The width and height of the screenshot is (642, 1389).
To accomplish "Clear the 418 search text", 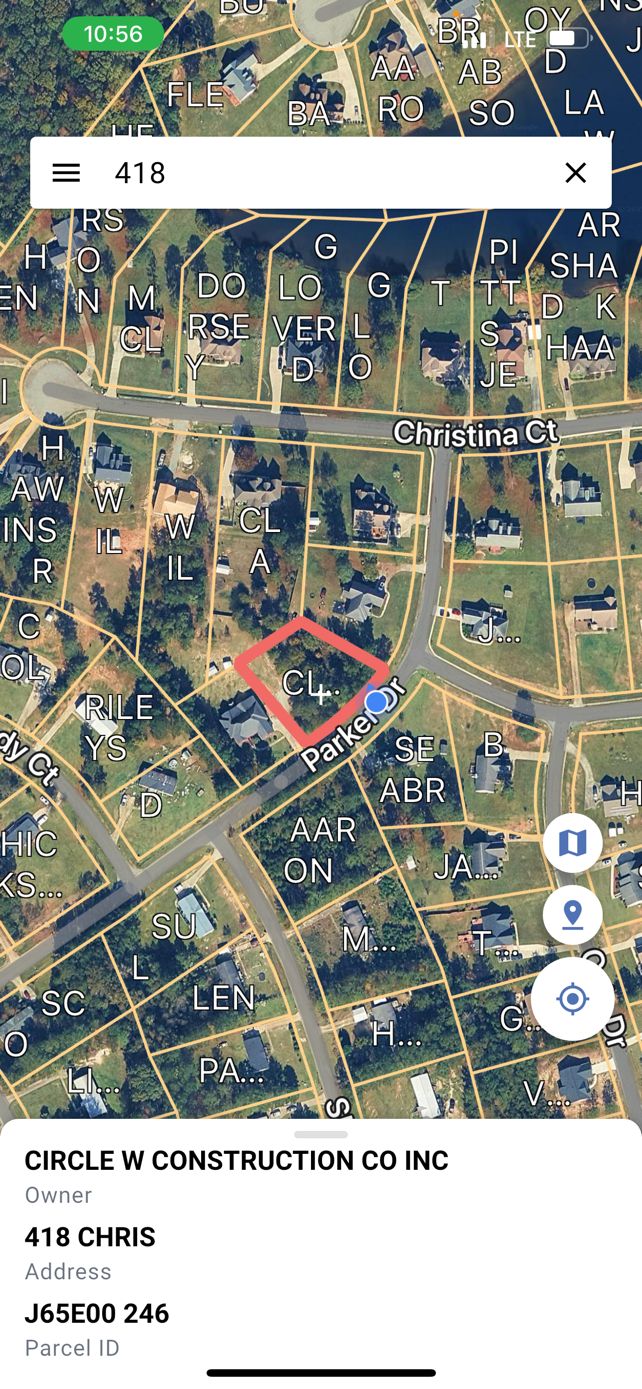I will tap(575, 173).
